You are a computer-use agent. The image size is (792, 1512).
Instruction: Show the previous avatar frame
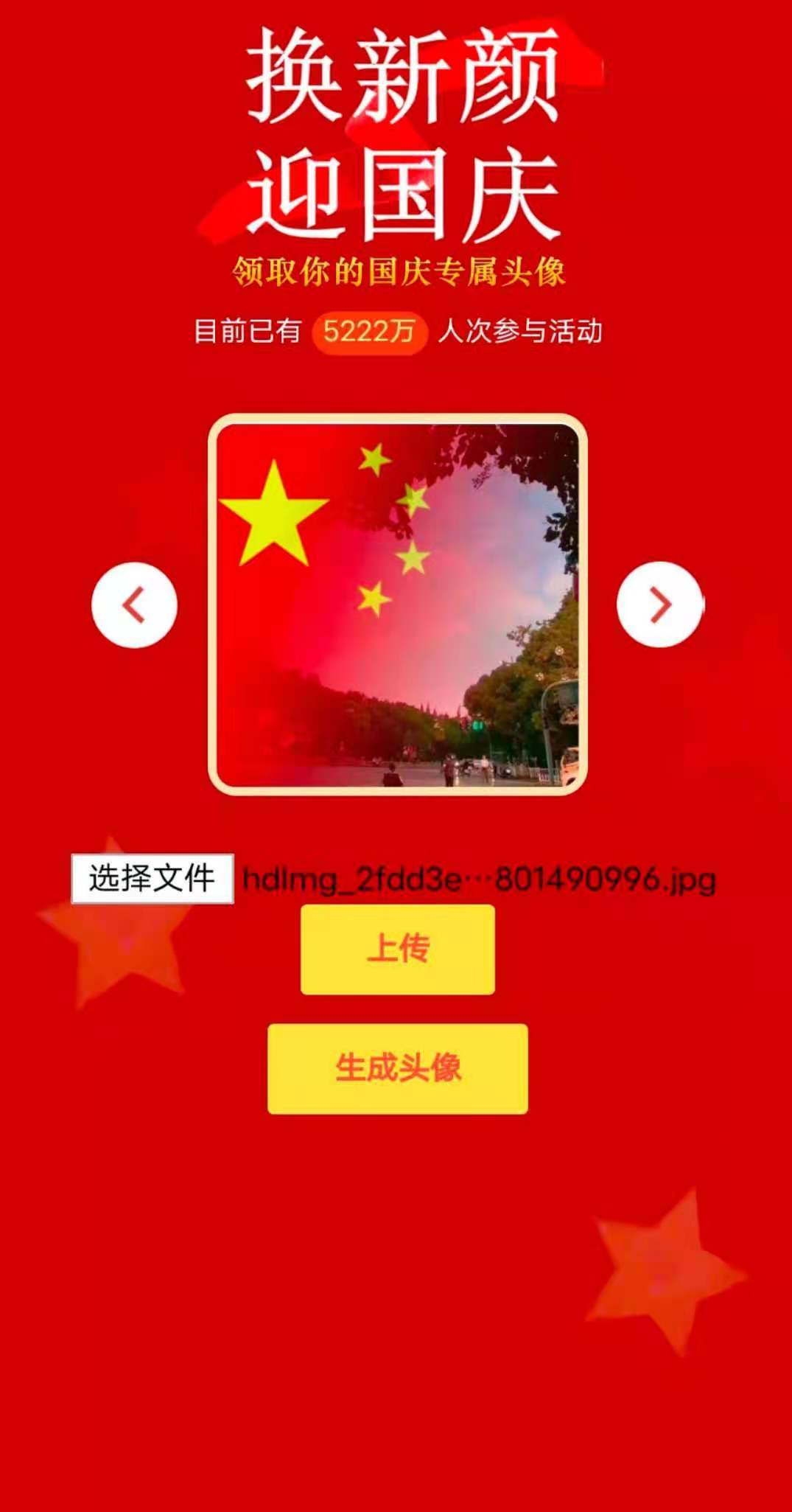pyautogui.click(x=134, y=605)
